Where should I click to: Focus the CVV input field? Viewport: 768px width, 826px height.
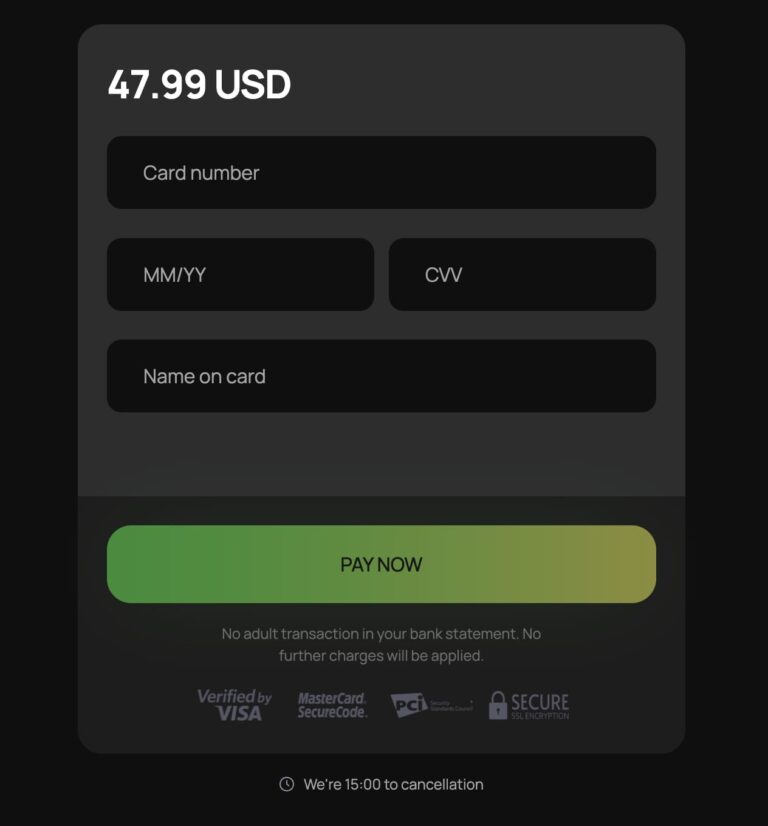(522, 275)
